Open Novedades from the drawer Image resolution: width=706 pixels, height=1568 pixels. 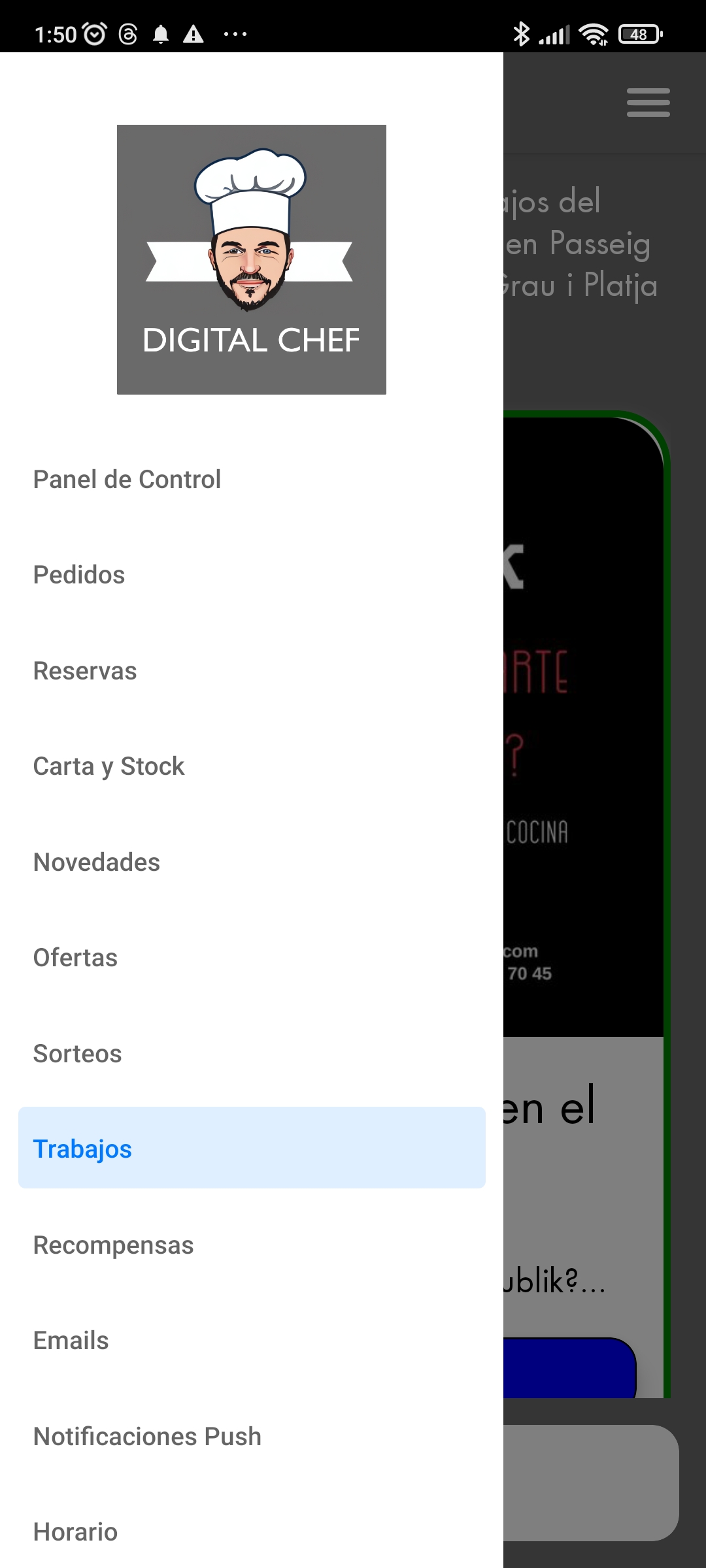pyautogui.click(x=97, y=862)
